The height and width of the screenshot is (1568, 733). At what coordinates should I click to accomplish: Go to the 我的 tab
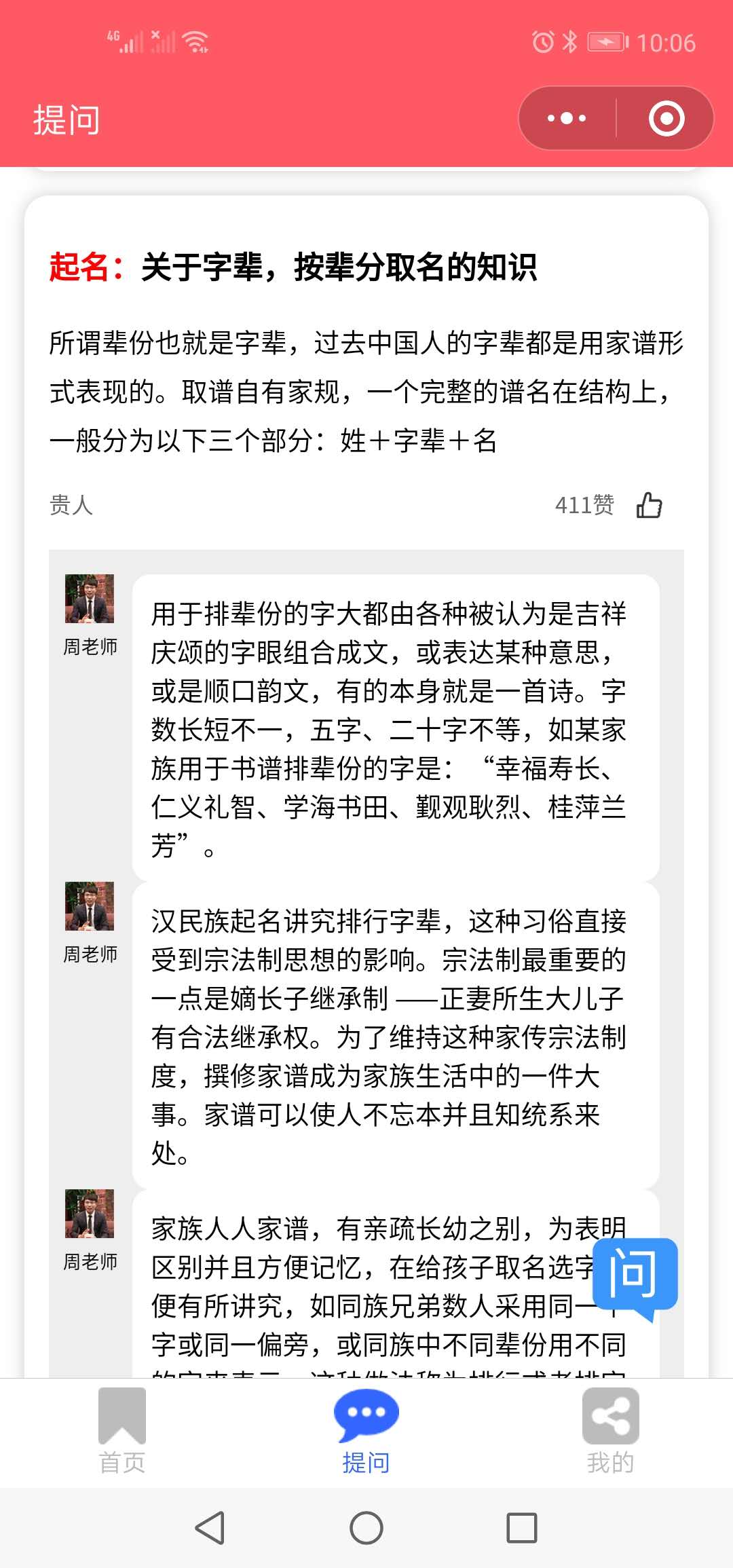pos(611,1431)
